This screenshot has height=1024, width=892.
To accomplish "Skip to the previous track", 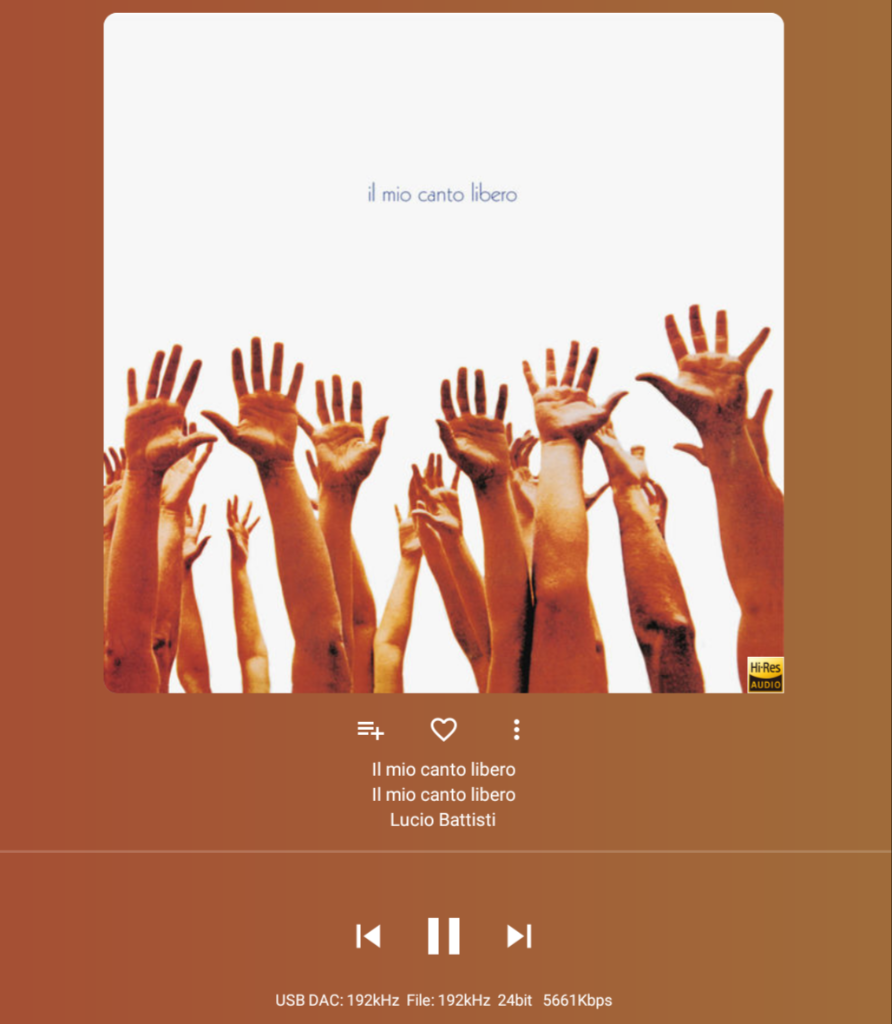I will (x=368, y=936).
